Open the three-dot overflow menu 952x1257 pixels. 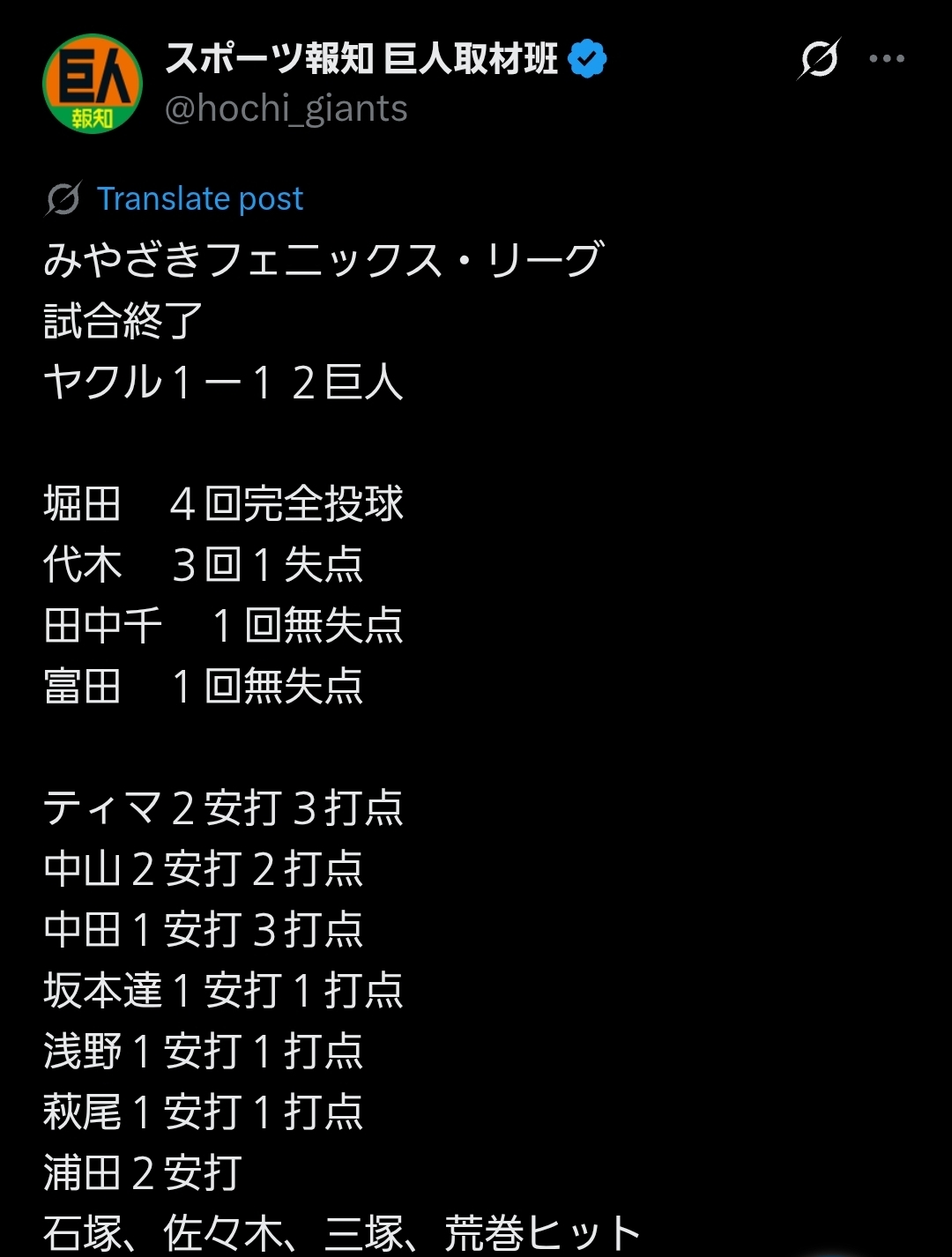886,59
